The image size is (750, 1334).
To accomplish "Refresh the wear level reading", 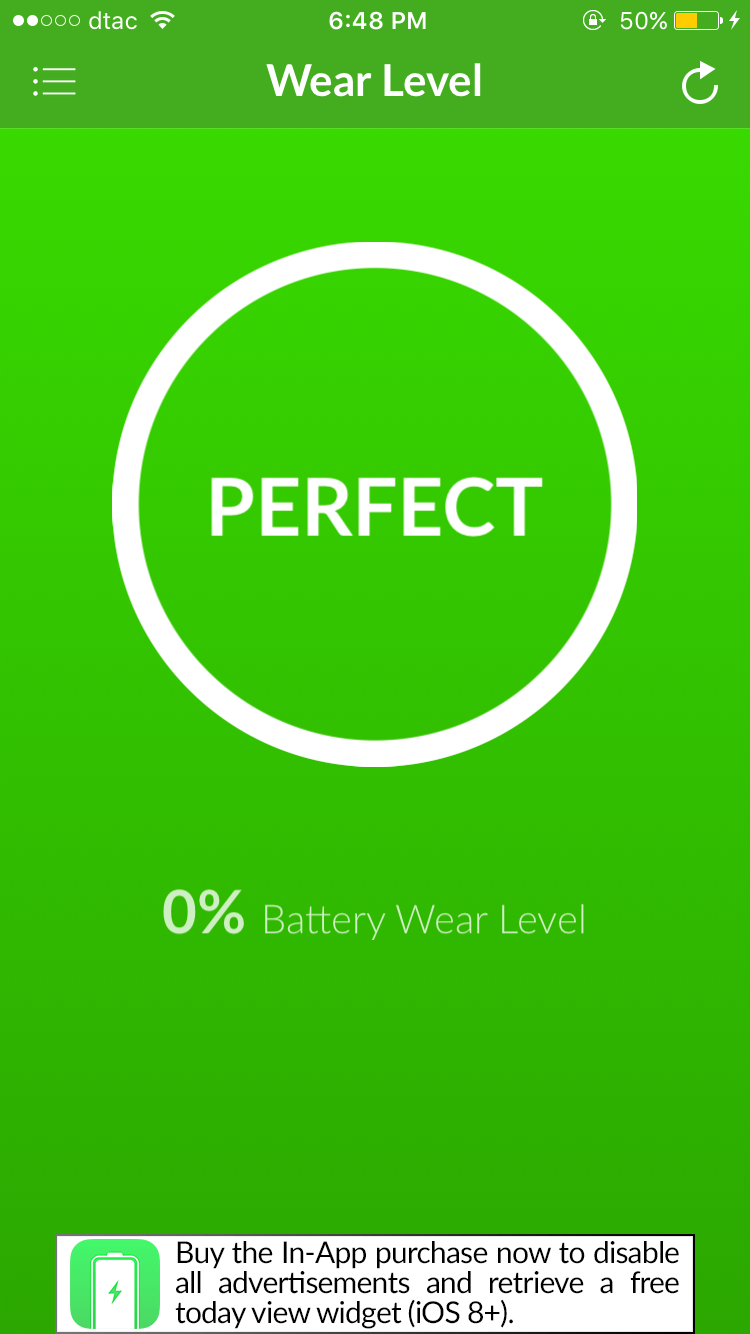I will 699,83.
